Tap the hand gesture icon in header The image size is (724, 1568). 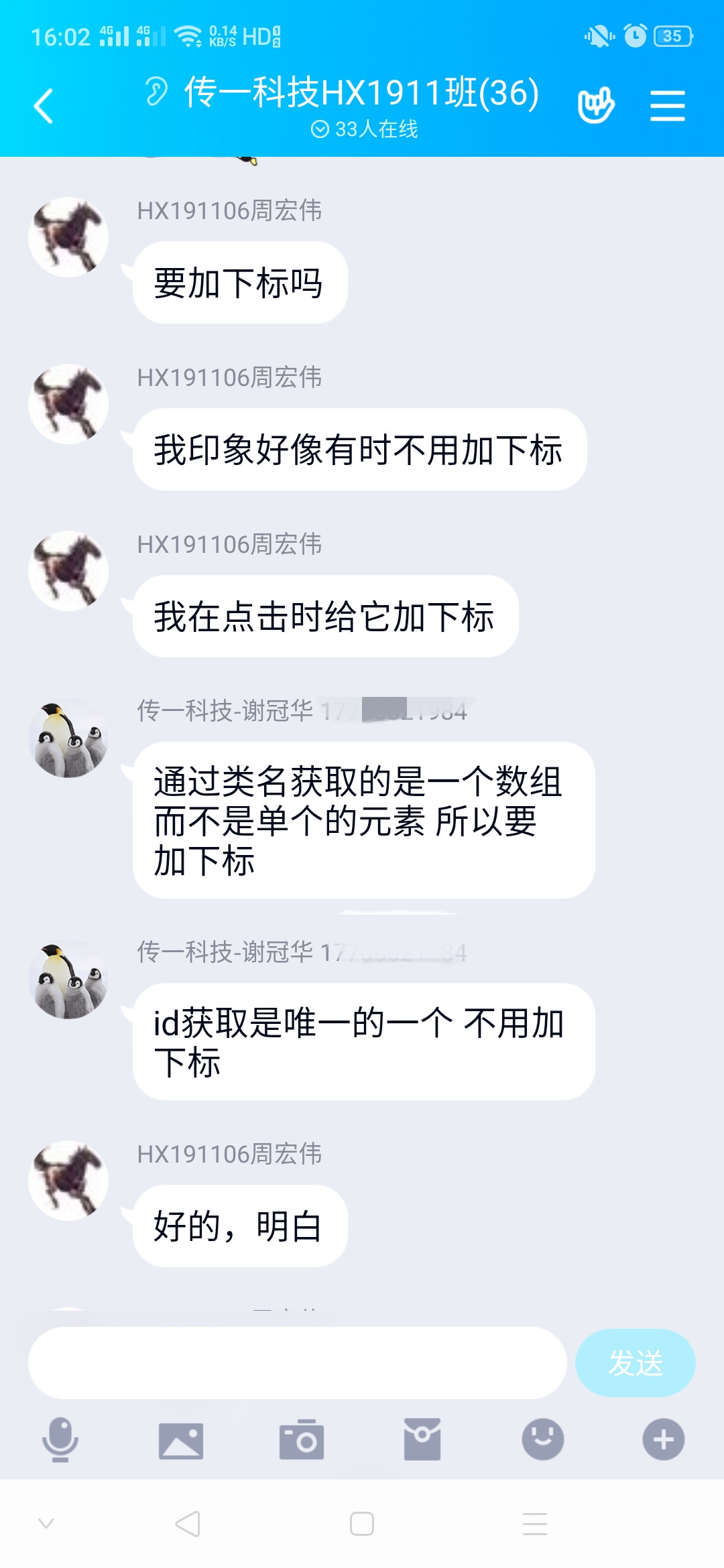[595, 105]
